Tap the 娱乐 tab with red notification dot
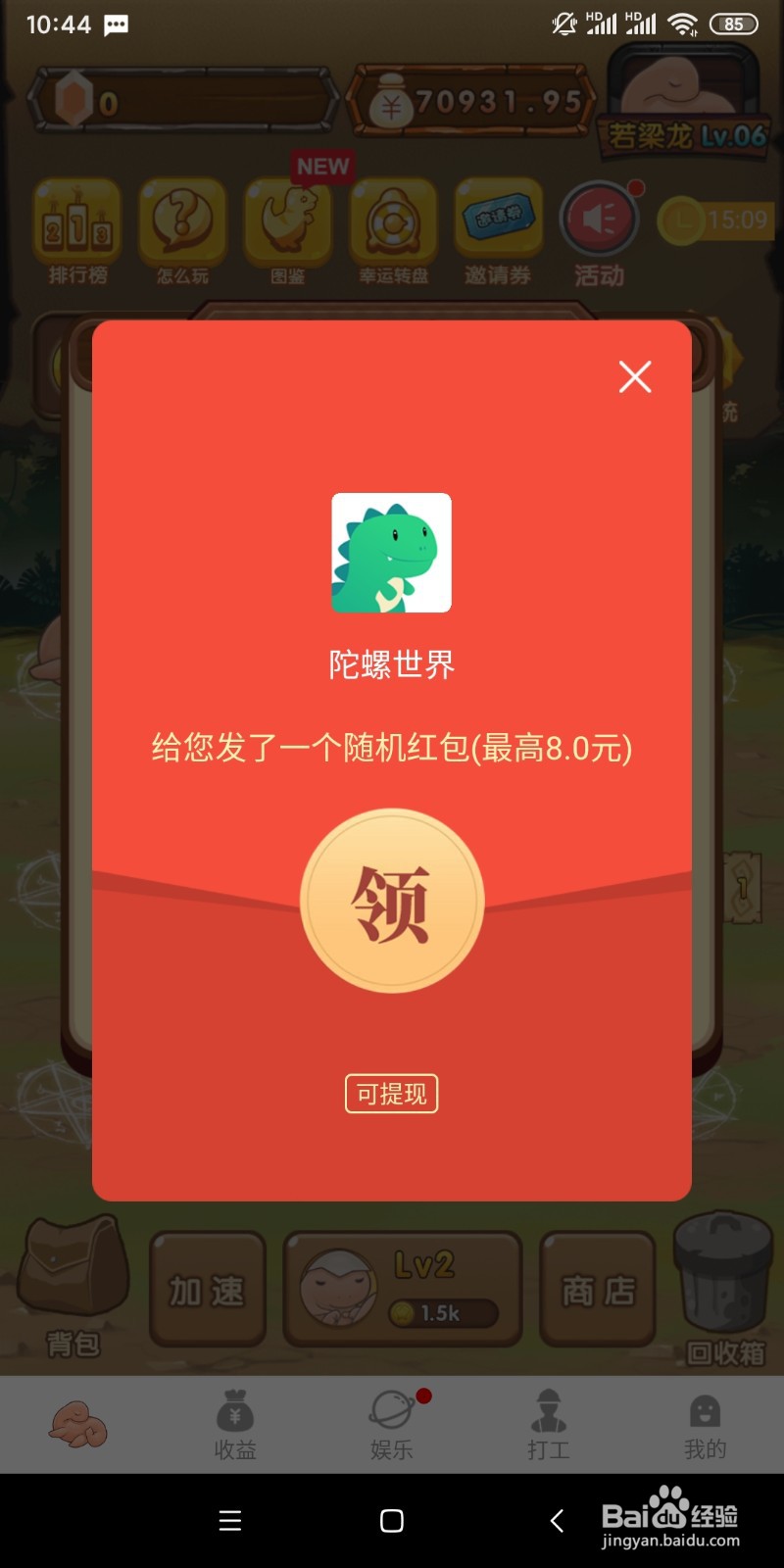Screen dimensions: 784x1568 (x=391, y=1426)
